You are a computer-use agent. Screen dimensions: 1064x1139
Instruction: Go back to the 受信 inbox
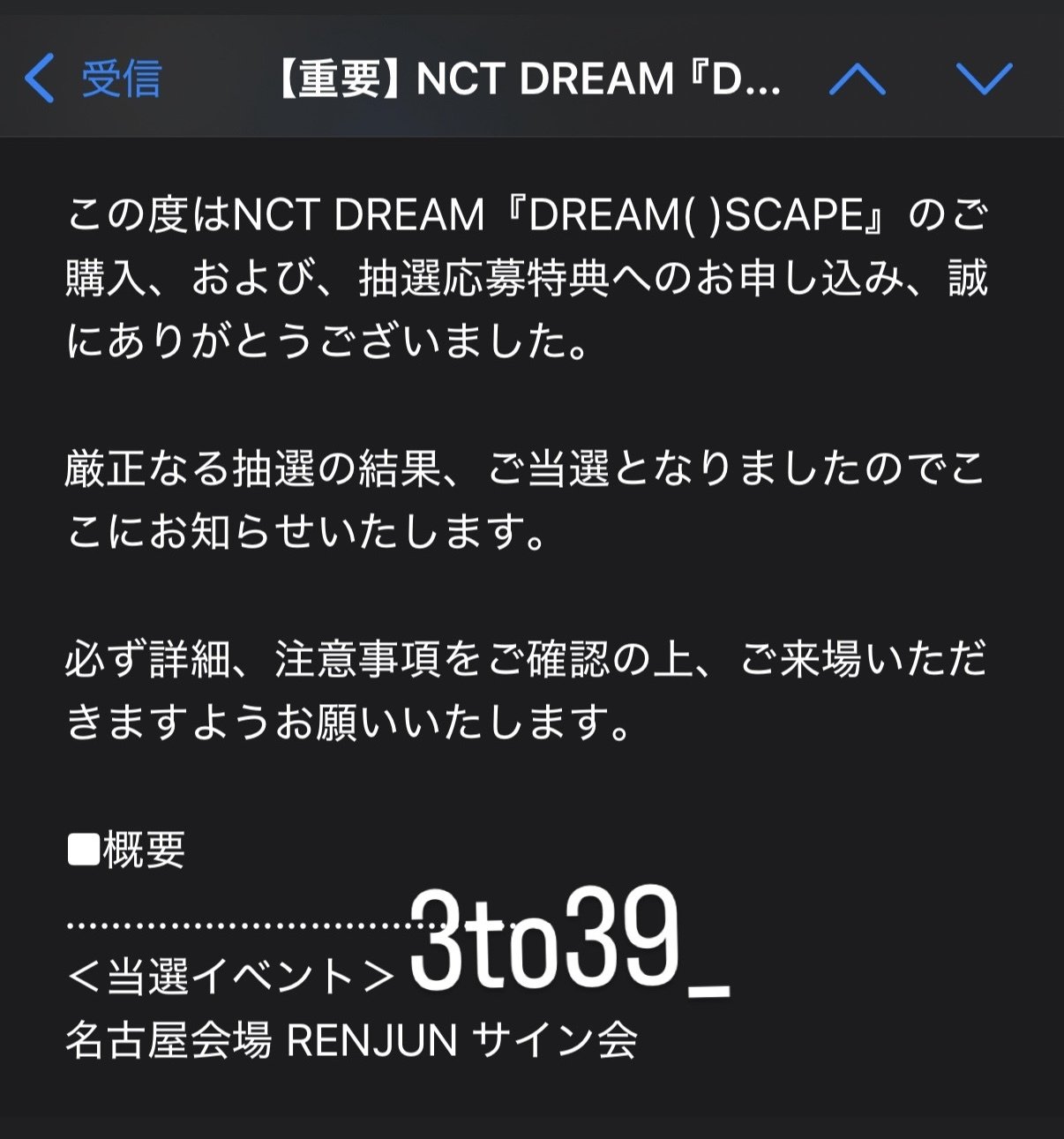tap(93, 79)
